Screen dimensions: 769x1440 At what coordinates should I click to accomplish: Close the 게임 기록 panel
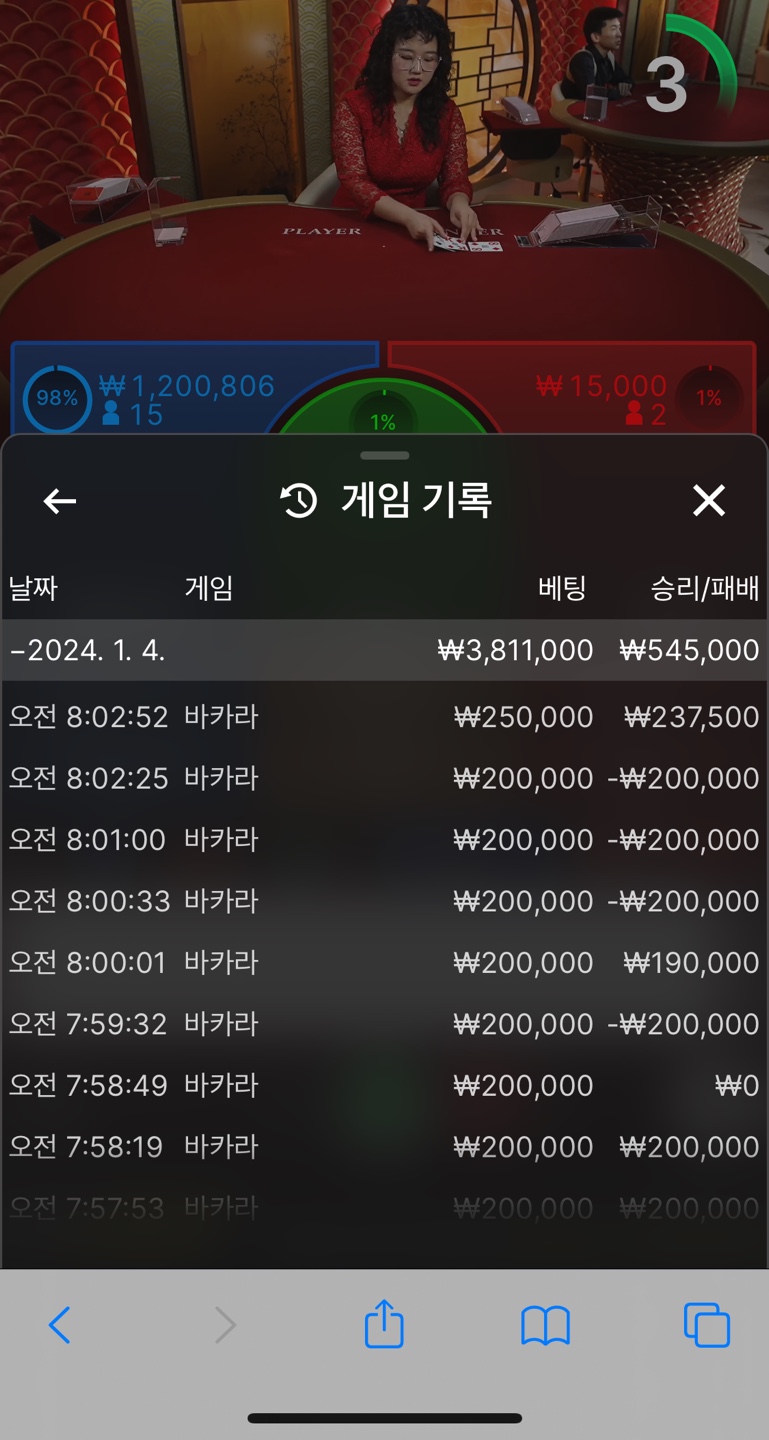[x=709, y=500]
